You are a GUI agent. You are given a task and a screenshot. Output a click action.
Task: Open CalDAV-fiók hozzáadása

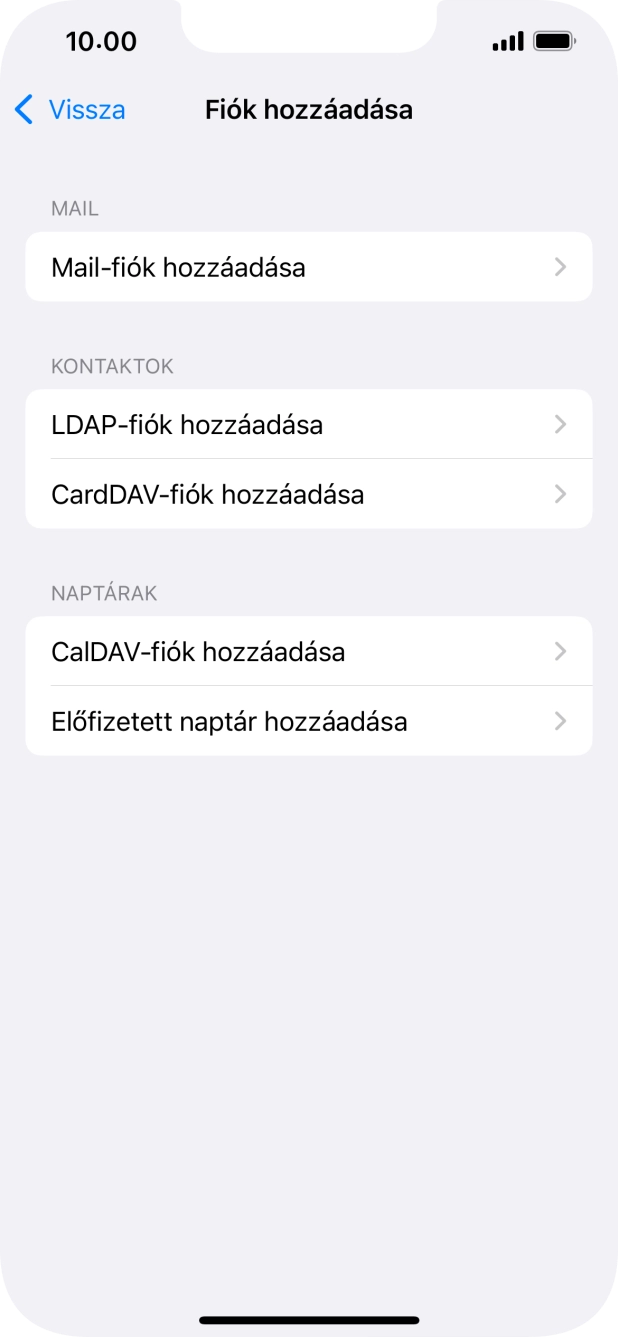coord(308,652)
